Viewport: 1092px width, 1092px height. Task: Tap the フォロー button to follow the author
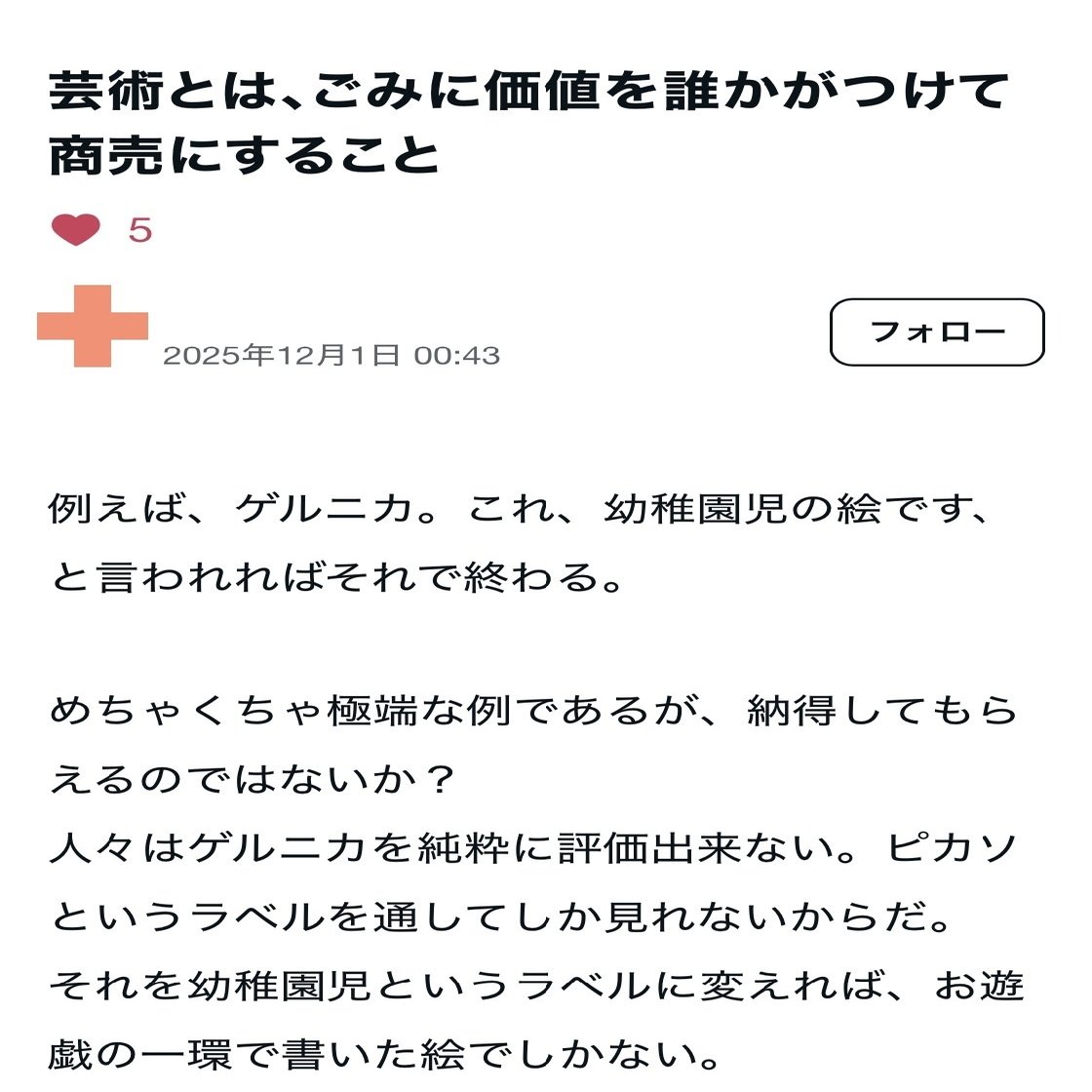coord(936,332)
